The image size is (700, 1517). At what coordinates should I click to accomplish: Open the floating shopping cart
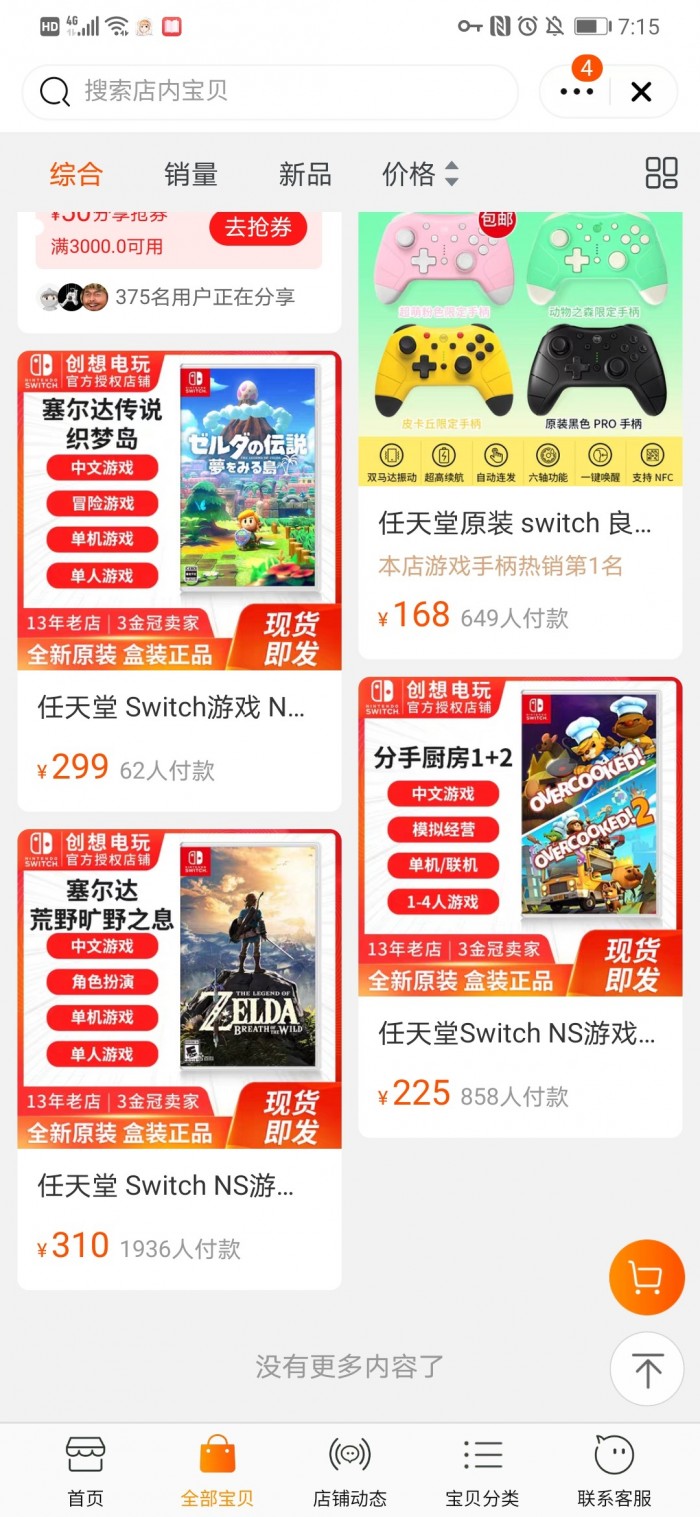pyautogui.click(x=646, y=1277)
